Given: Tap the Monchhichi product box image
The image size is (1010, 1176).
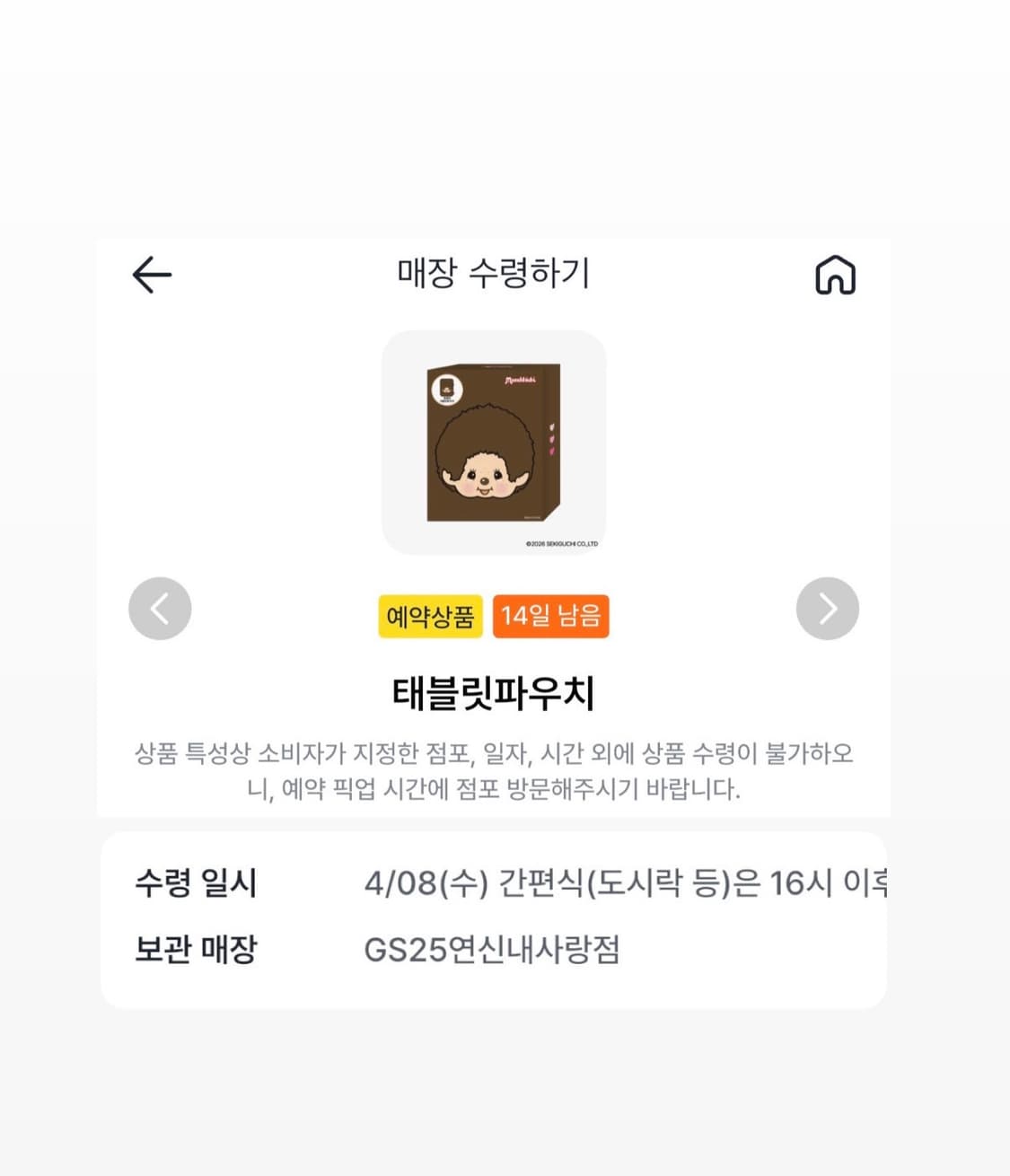Looking at the screenshot, I should click(493, 444).
